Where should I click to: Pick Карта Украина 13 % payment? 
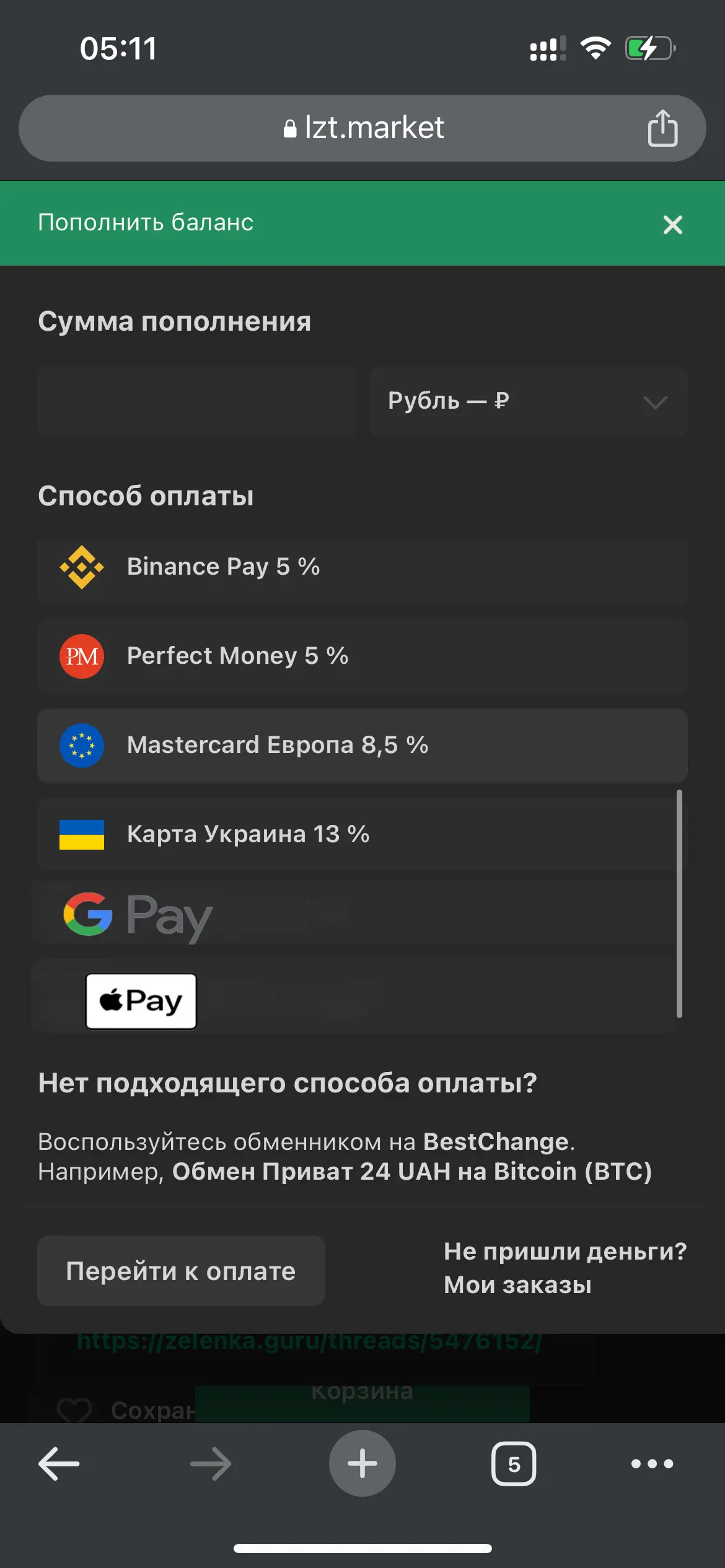356,835
